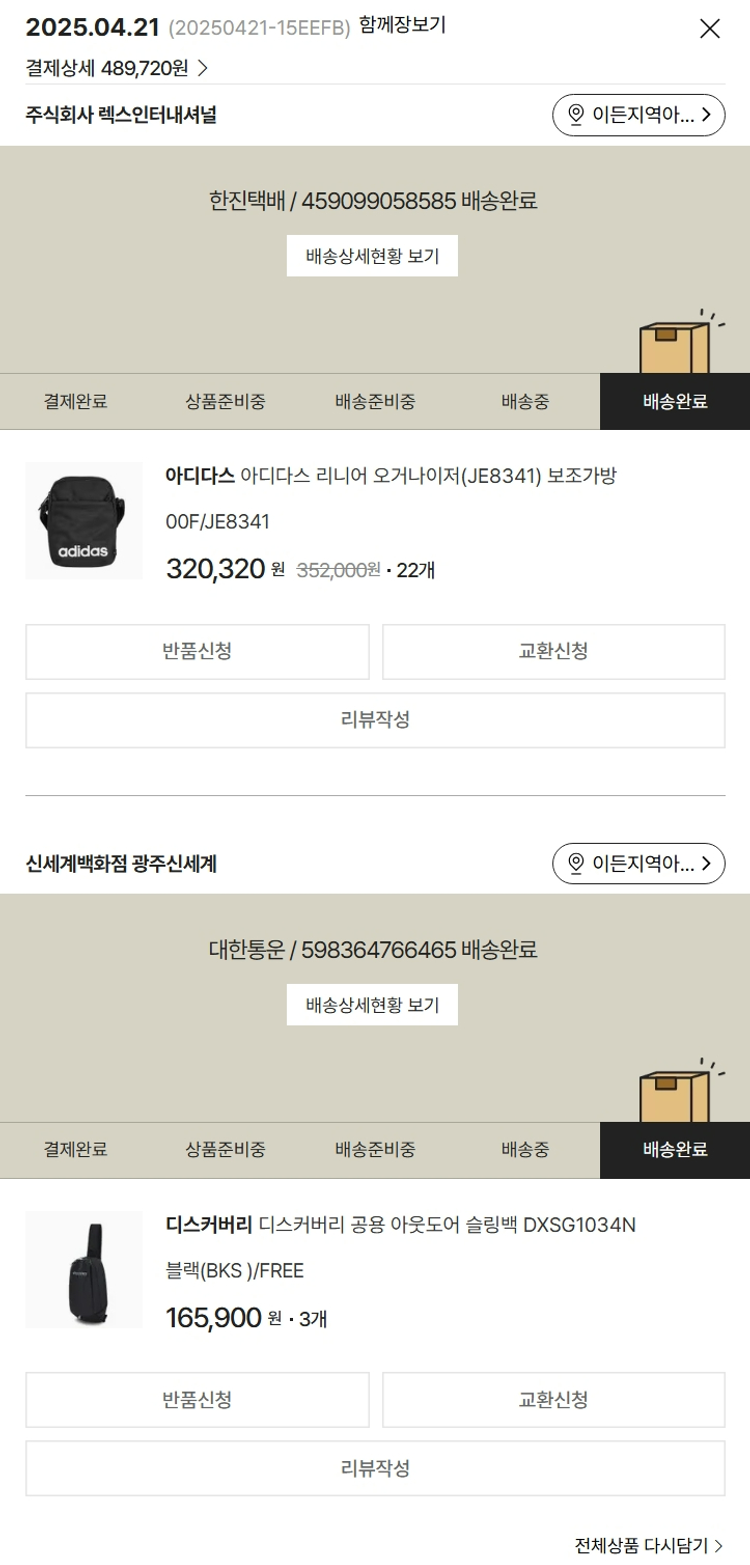750x1565 pixels.
Task: Request 교환신청 for the 디스커버리 슬링백
Action: pyautogui.click(x=553, y=1400)
